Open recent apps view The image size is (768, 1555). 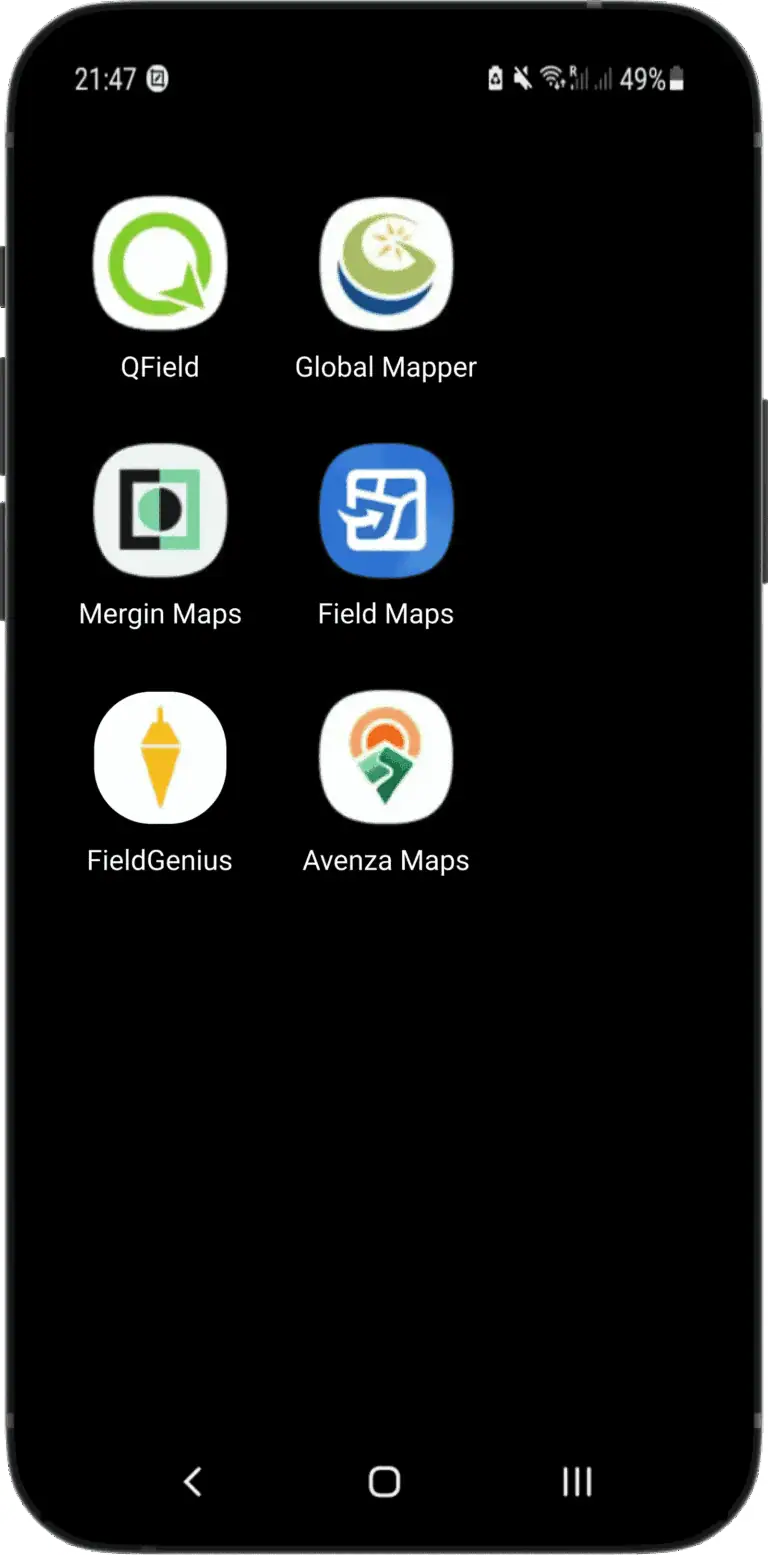coord(576,1481)
